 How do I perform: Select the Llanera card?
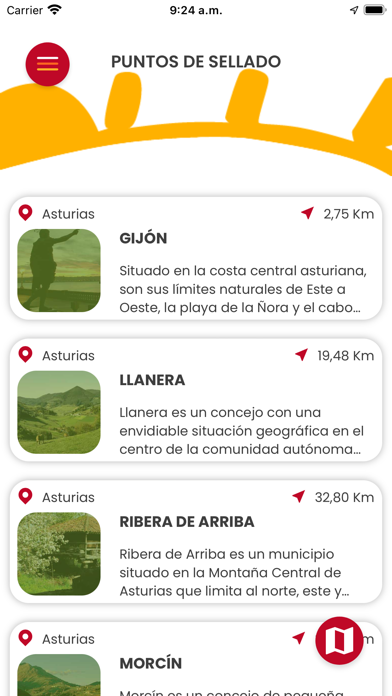196,400
